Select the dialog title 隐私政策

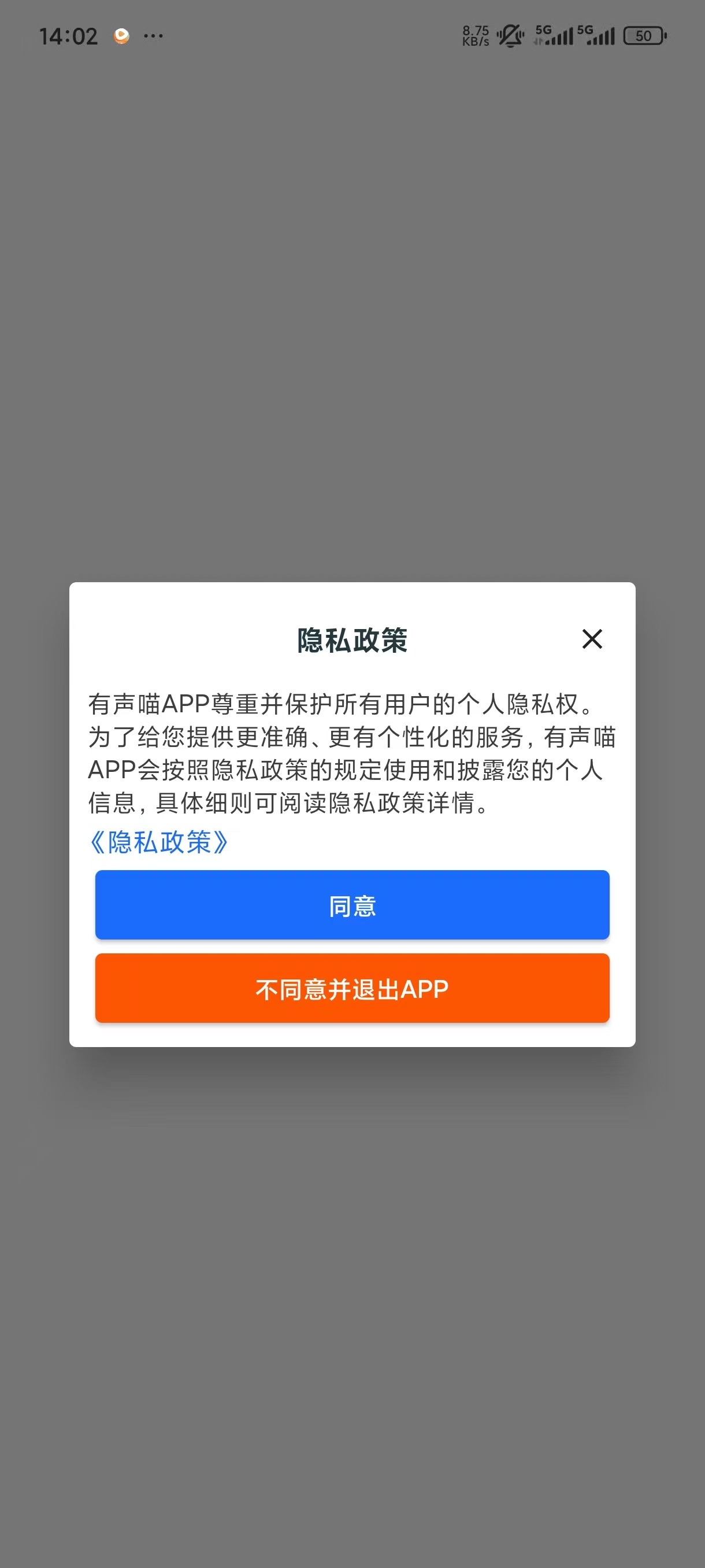pyautogui.click(x=352, y=639)
